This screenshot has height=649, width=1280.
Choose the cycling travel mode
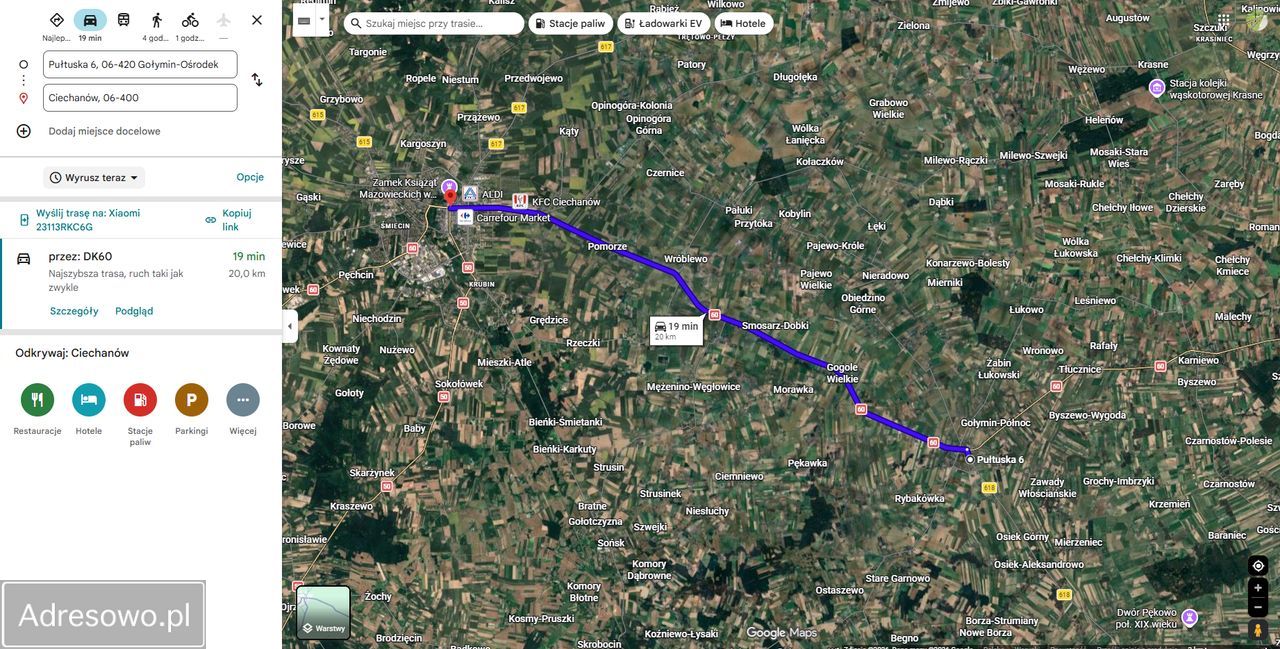[x=190, y=20]
